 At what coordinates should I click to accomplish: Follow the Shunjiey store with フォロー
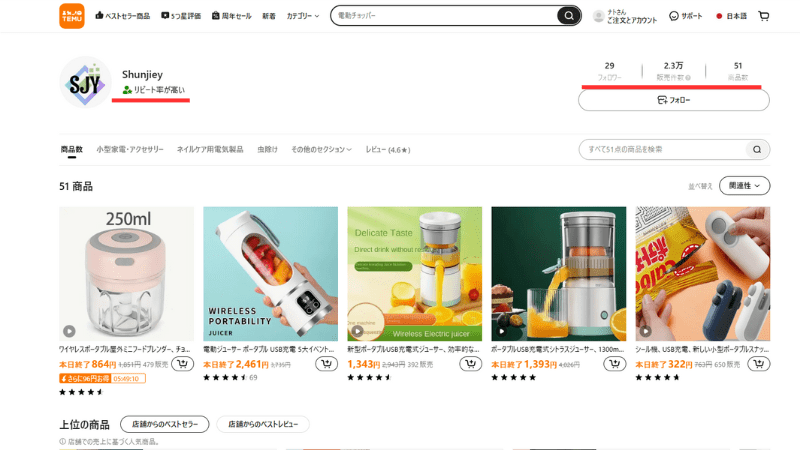pyautogui.click(x=673, y=100)
